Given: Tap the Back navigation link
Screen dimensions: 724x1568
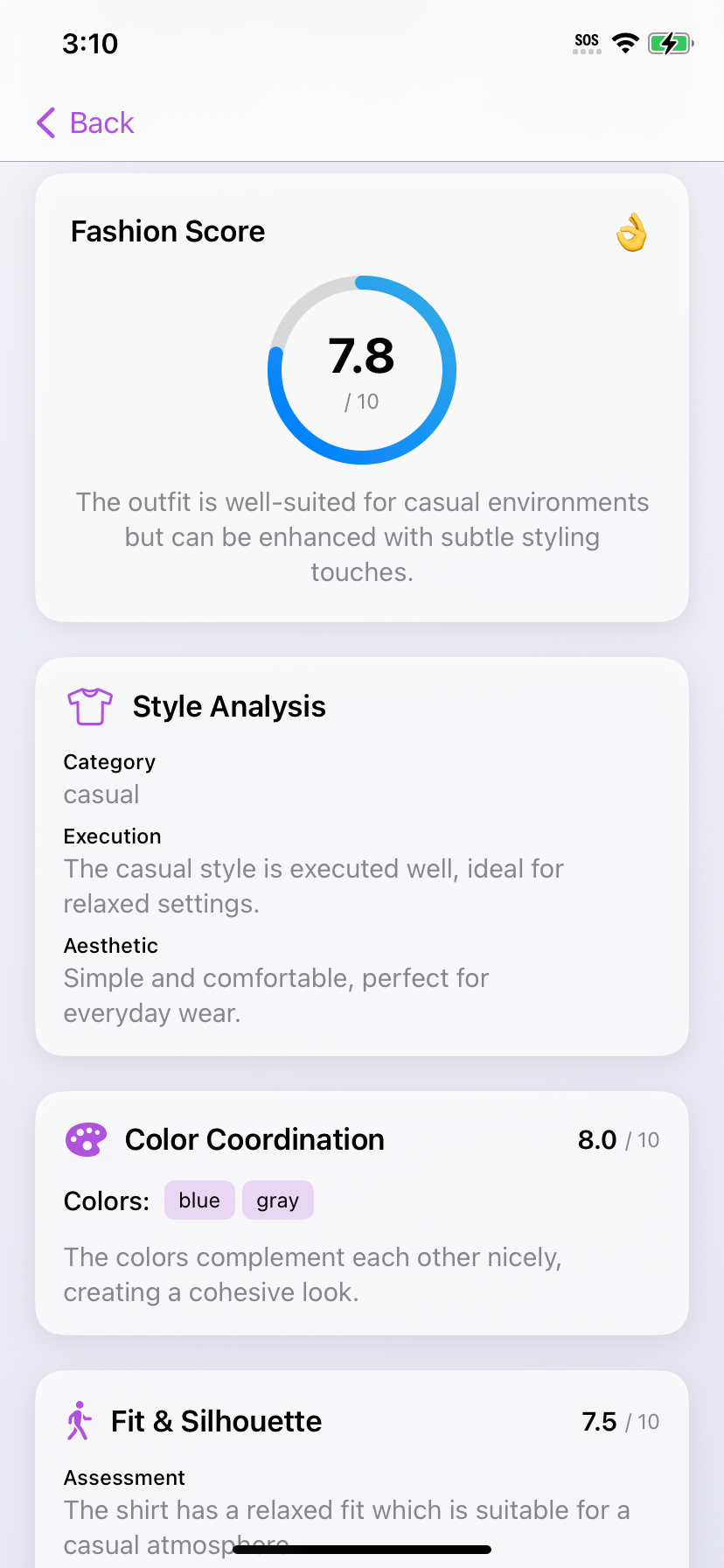Looking at the screenshot, I should point(101,122).
